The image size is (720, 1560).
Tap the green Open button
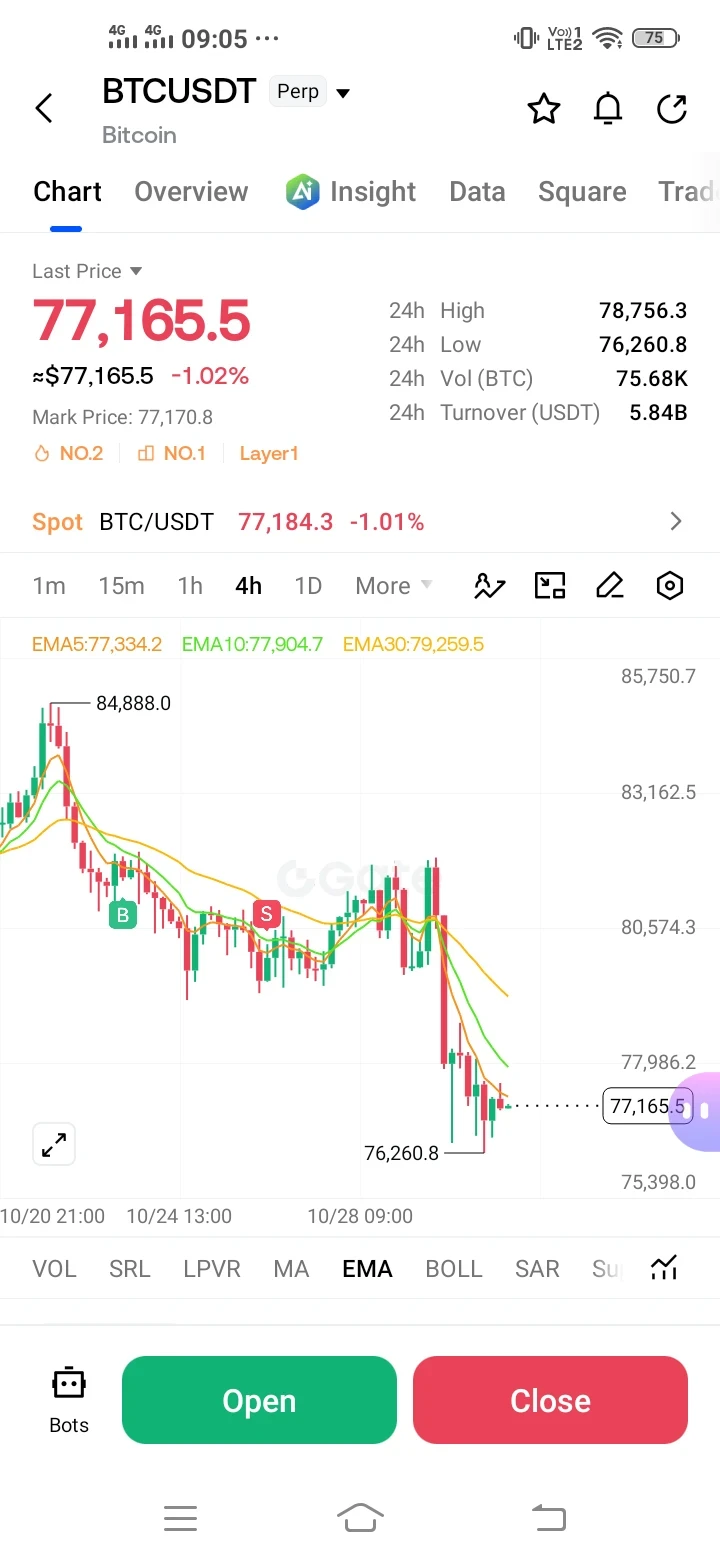tap(259, 1400)
